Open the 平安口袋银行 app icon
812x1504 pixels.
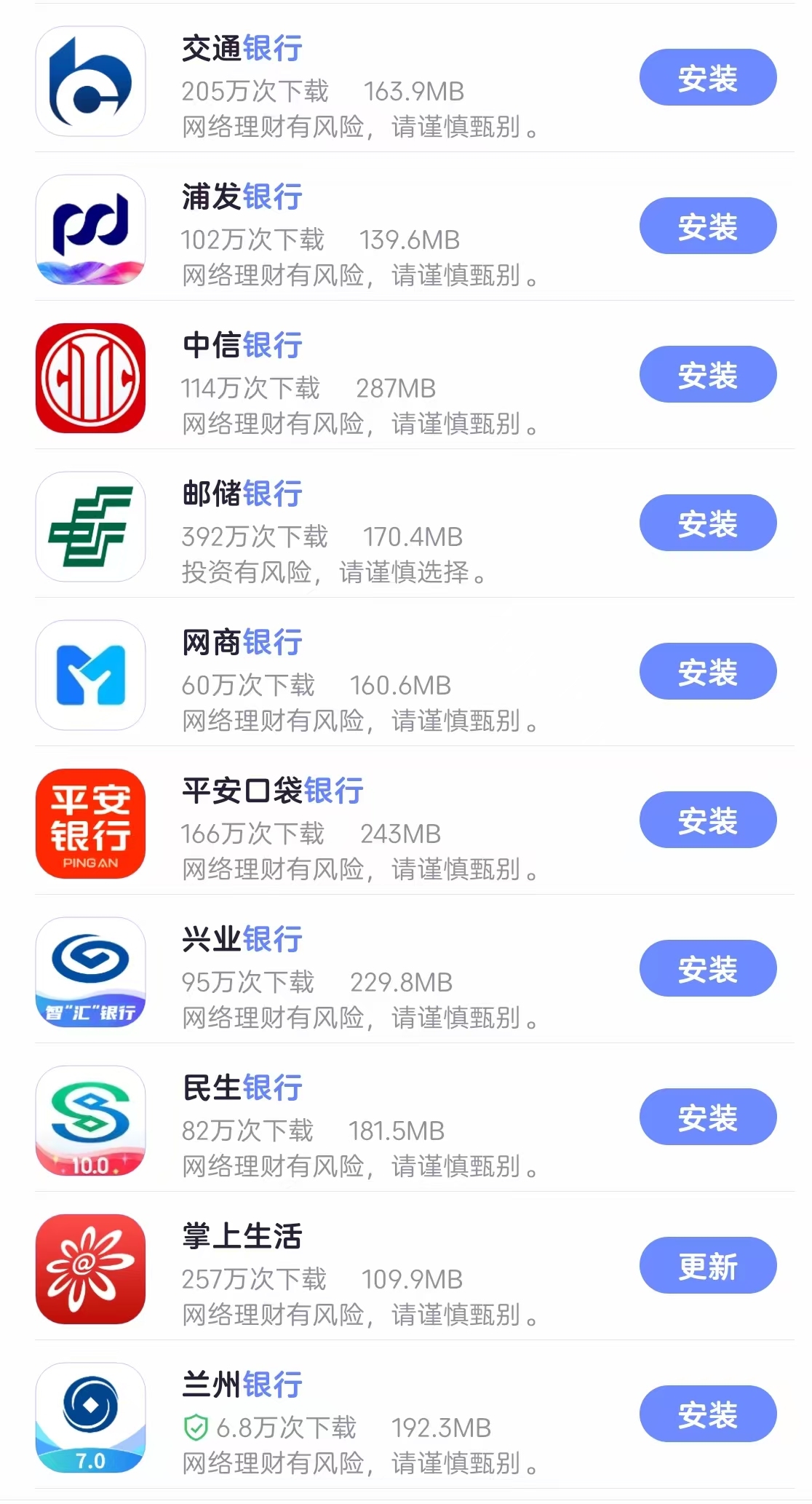coord(90,823)
